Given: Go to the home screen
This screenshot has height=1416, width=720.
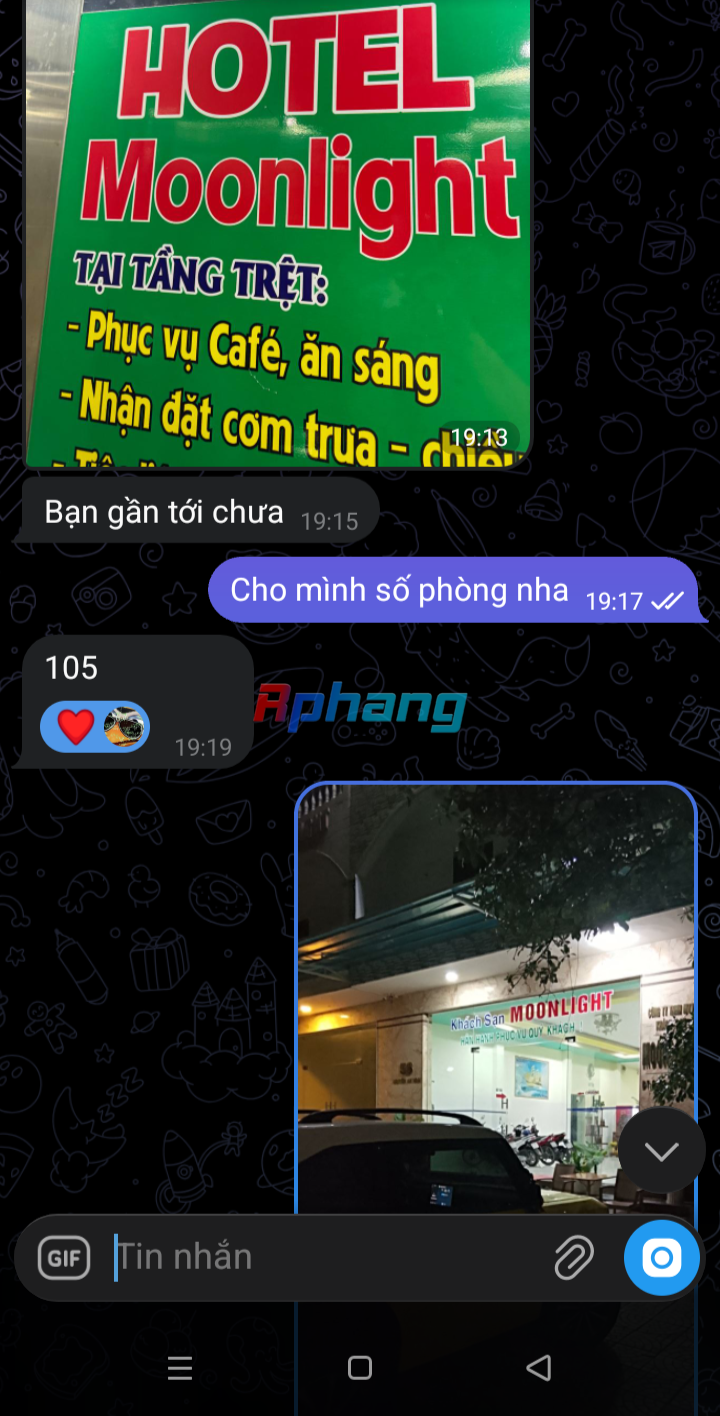Looking at the screenshot, I should pyautogui.click(x=360, y=1368).
